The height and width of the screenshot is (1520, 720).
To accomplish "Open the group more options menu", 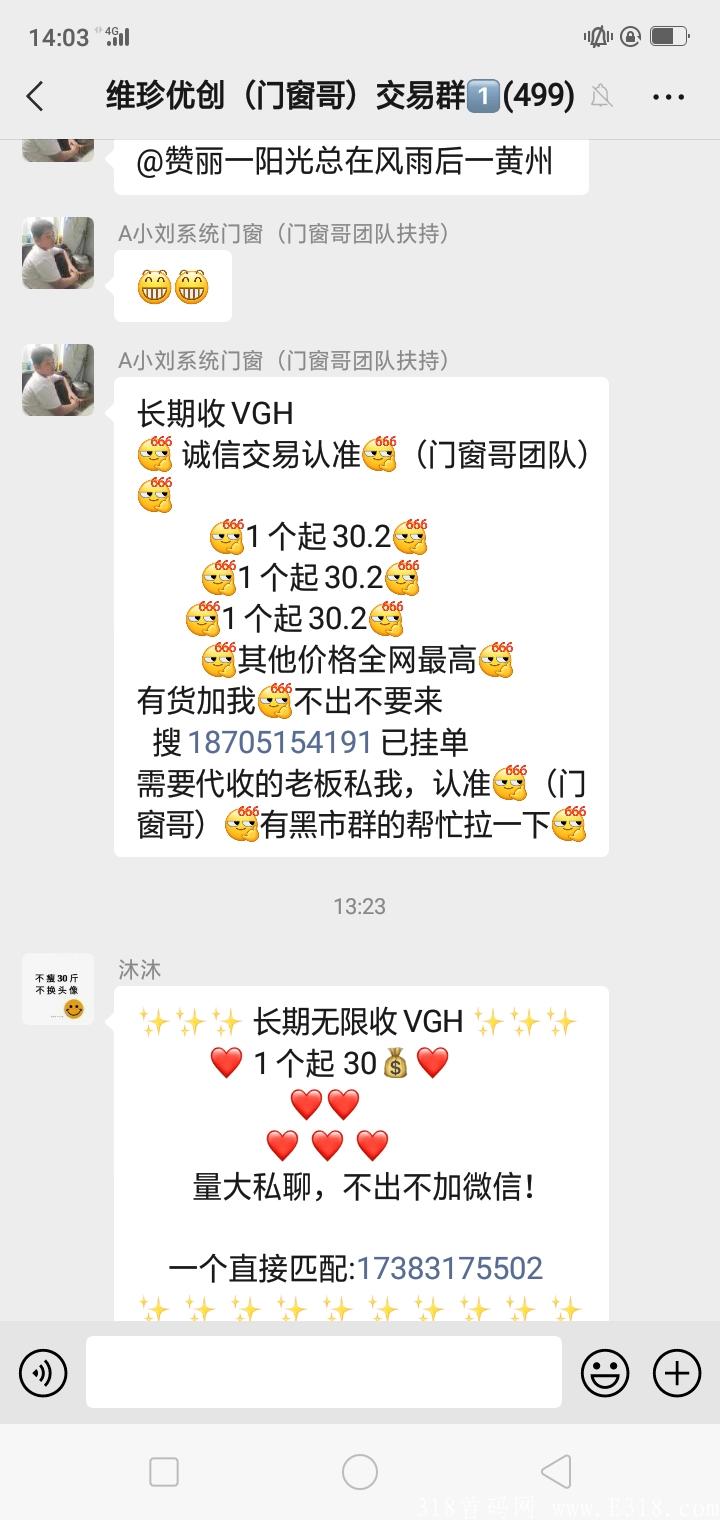I will coord(667,96).
